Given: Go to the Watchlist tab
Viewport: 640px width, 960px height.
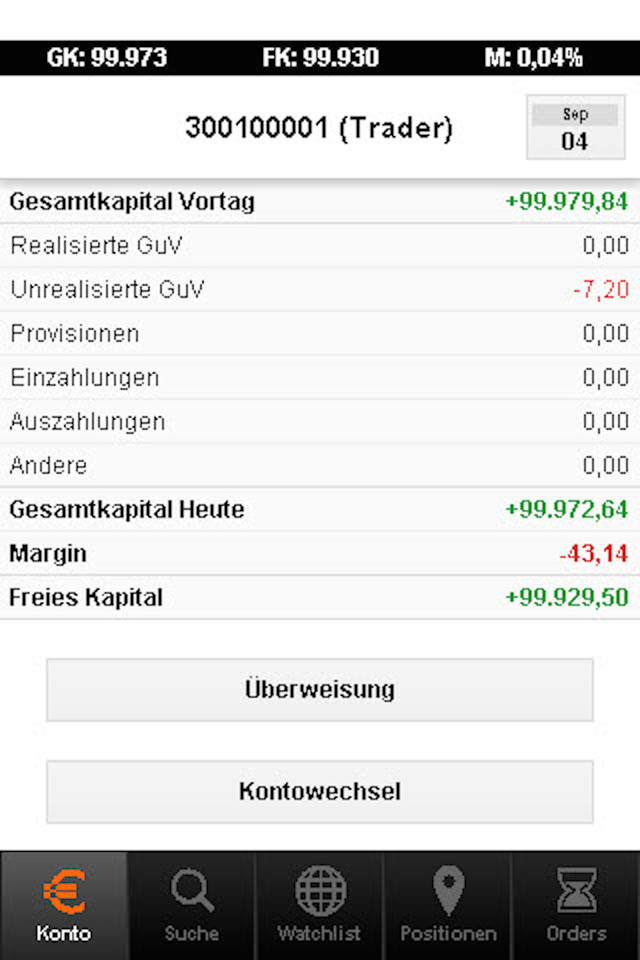Looking at the screenshot, I should 320,906.
